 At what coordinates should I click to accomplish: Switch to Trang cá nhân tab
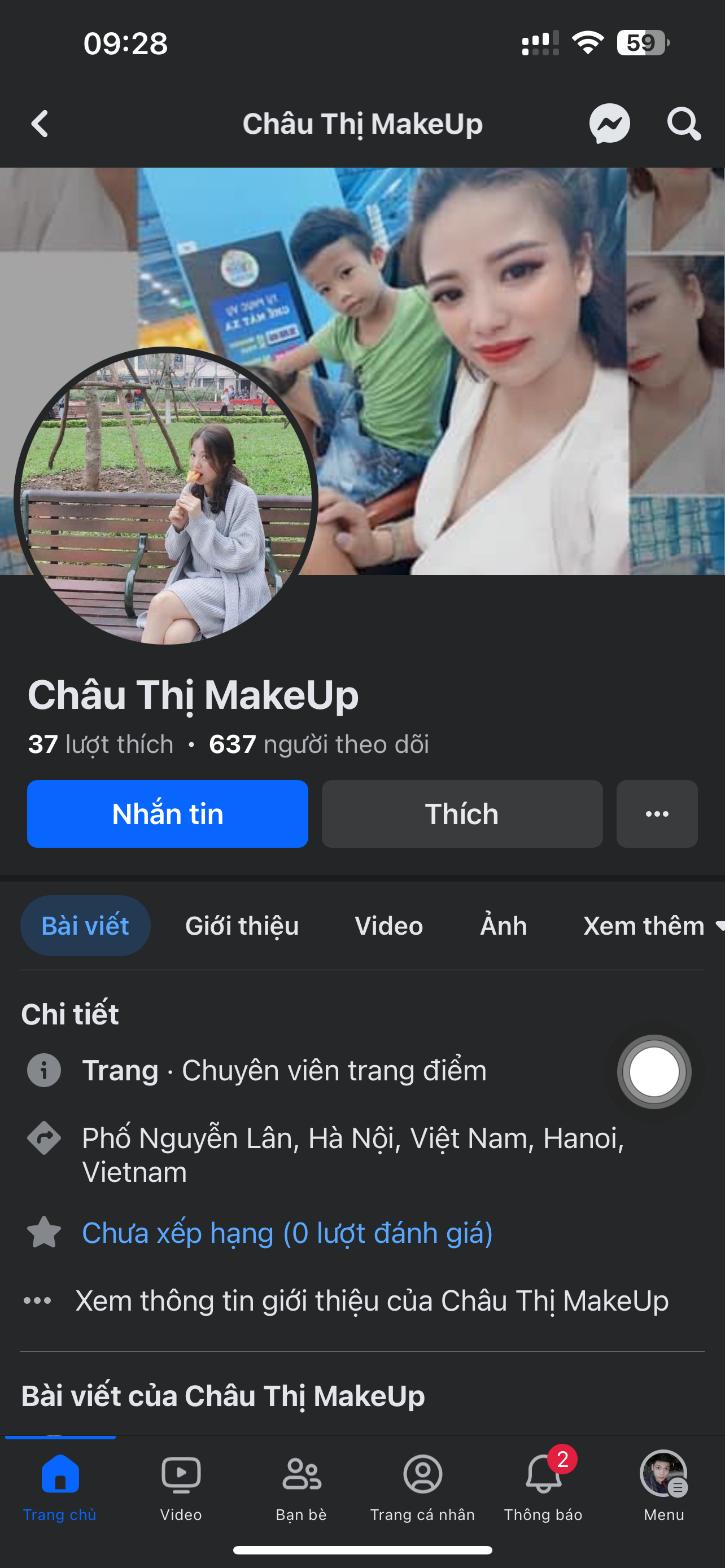pyautogui.click(x=422, y=1486)
